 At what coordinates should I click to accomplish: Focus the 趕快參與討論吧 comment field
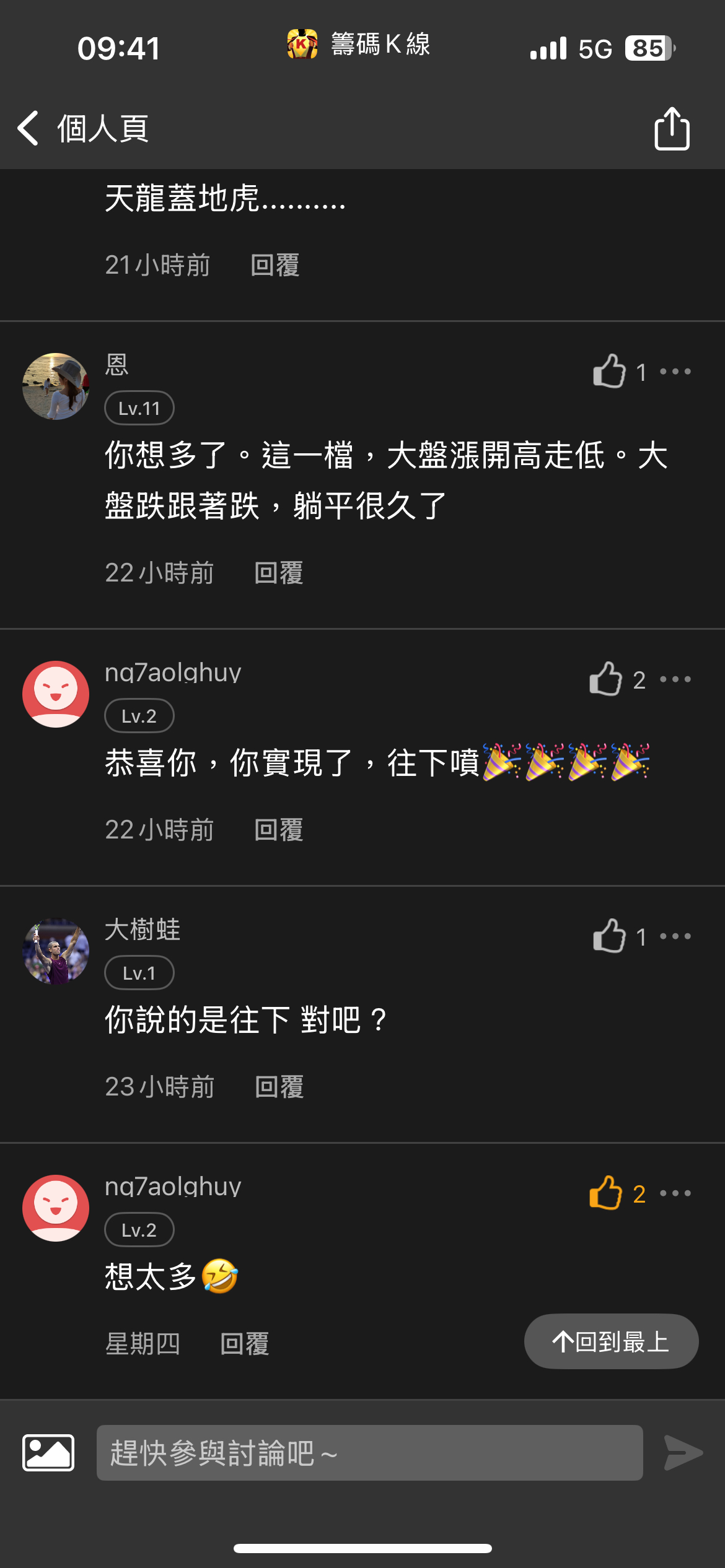[x=369, y=1452]
